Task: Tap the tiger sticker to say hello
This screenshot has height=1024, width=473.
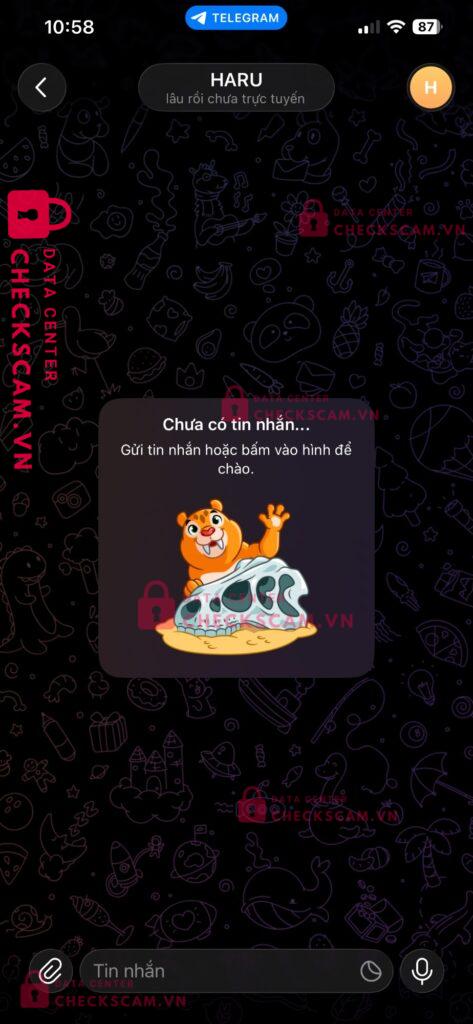Action: tap(236, 577)
